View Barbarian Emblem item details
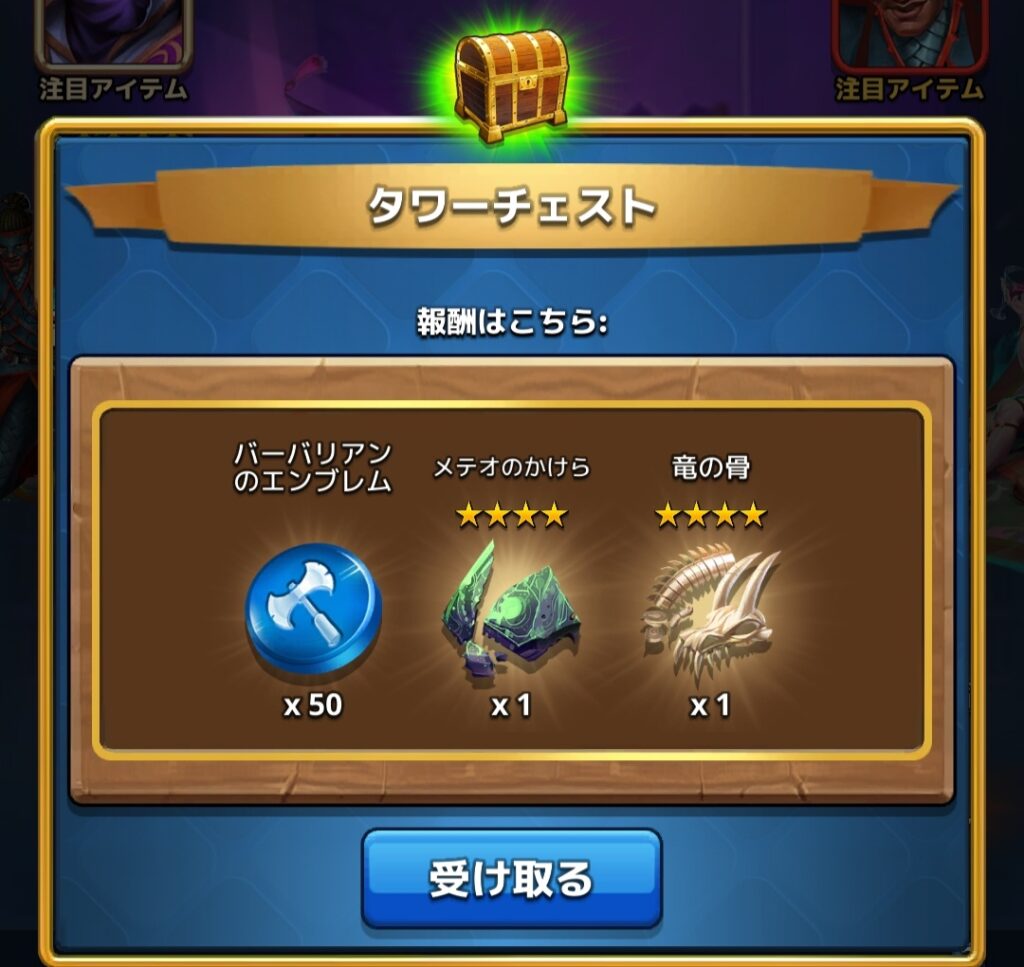Viewport: 1024px width, 967px height. (x=313, y=606)
